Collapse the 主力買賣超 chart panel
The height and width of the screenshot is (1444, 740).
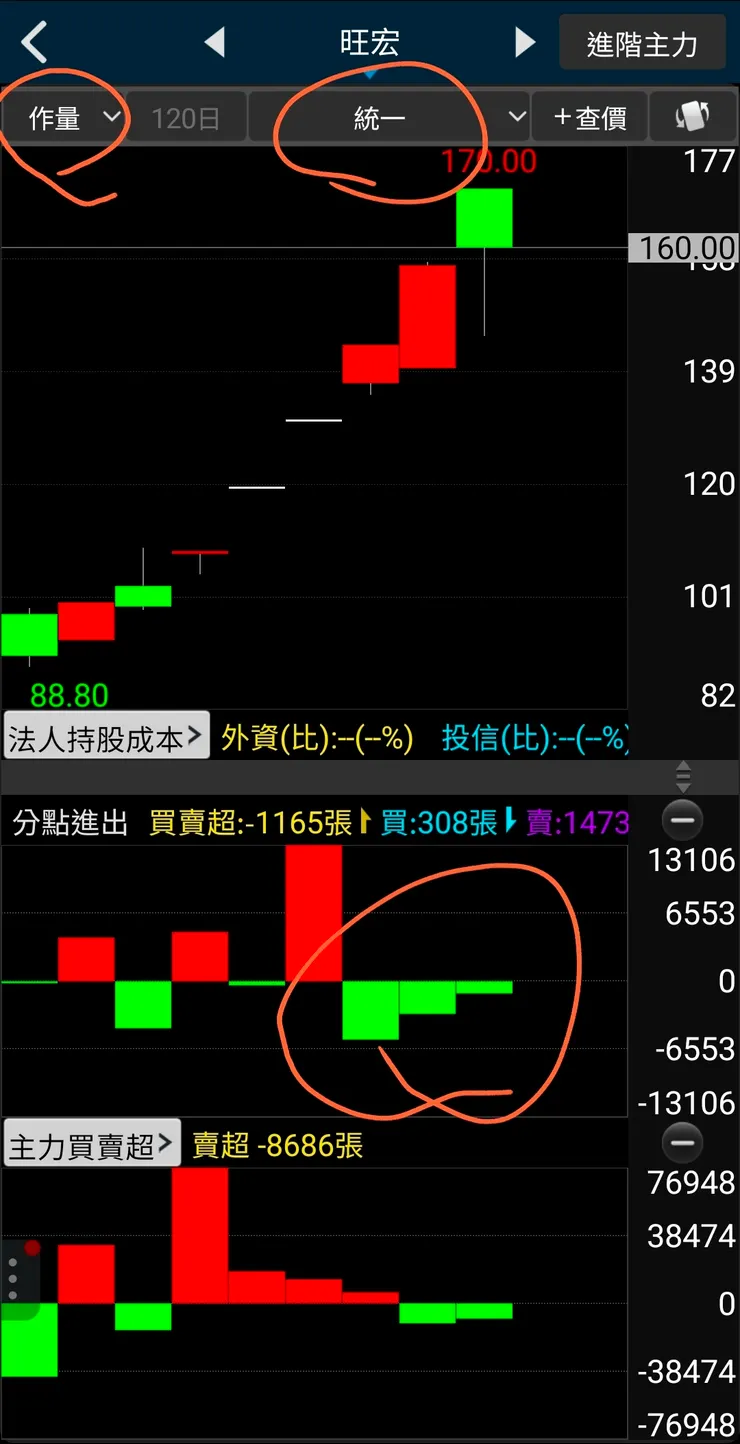pyautogui.click(x=683, y=1142)
